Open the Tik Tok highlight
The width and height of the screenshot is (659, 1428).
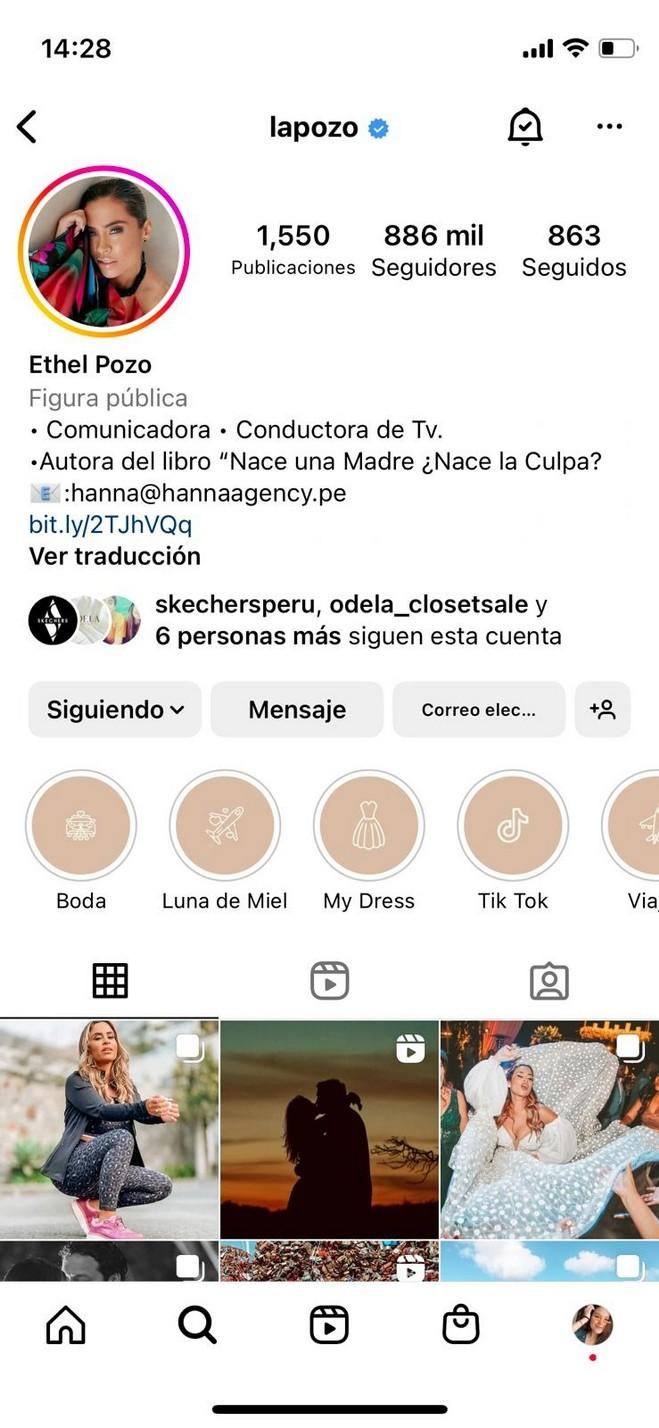513,826
